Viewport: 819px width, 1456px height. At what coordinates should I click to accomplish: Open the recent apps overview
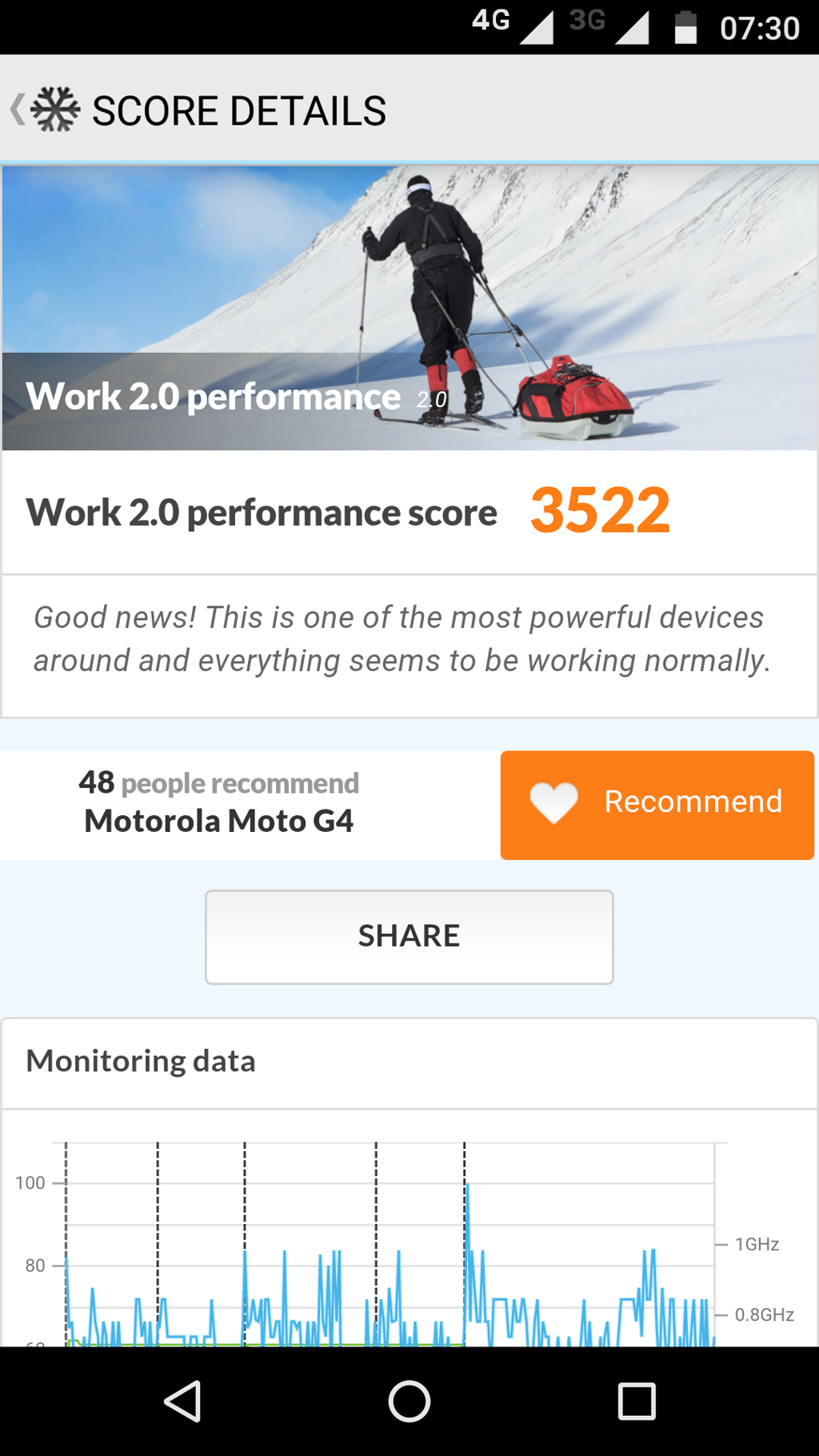(x=636, y=1401)
